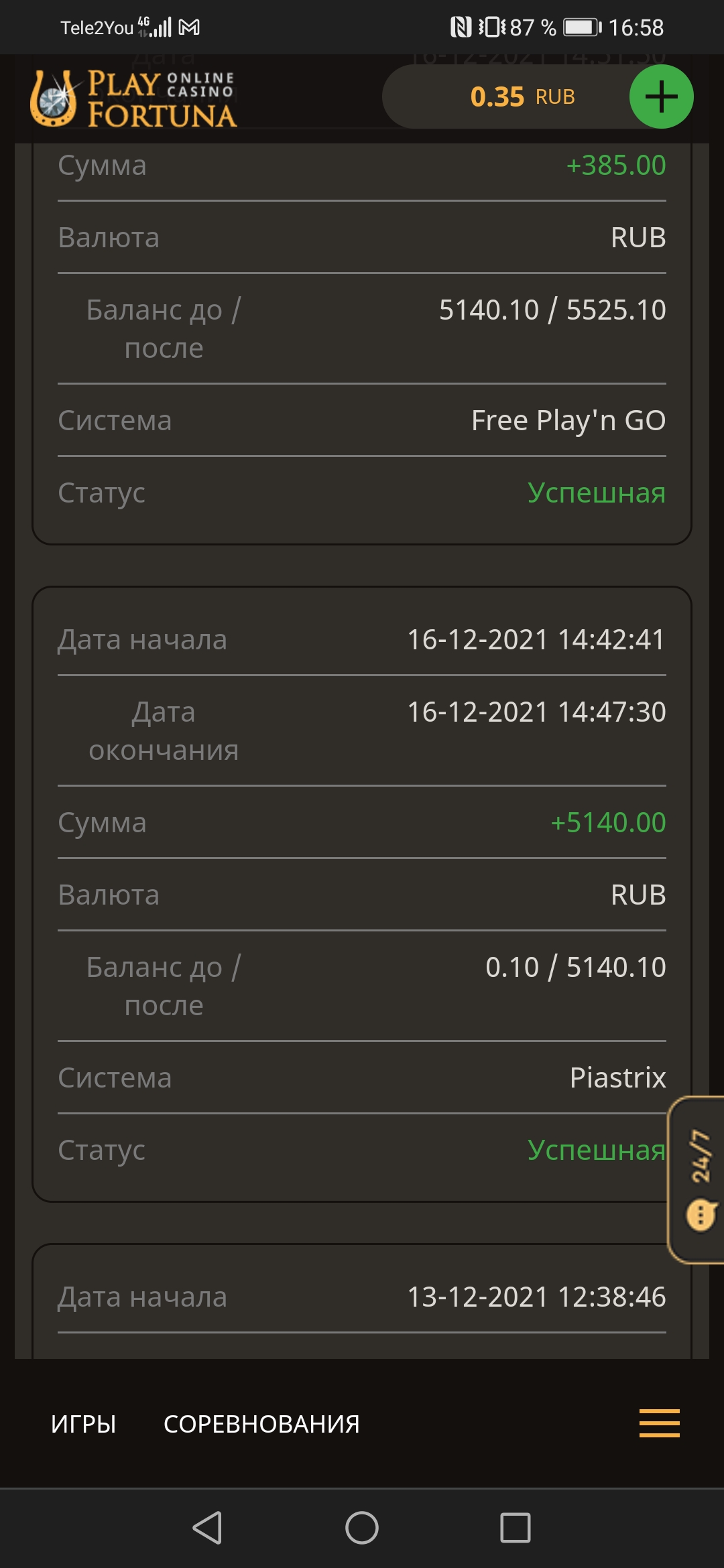Open the hamburger menu

(x=660, y=1423)
